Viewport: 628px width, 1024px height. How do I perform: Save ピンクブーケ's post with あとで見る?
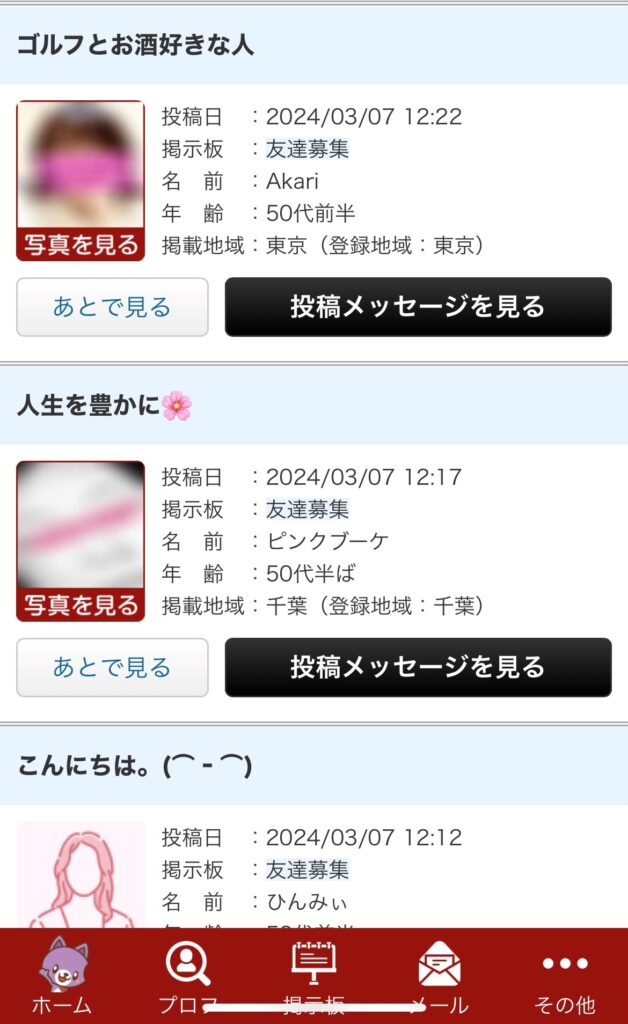click(x=112, y=667)
